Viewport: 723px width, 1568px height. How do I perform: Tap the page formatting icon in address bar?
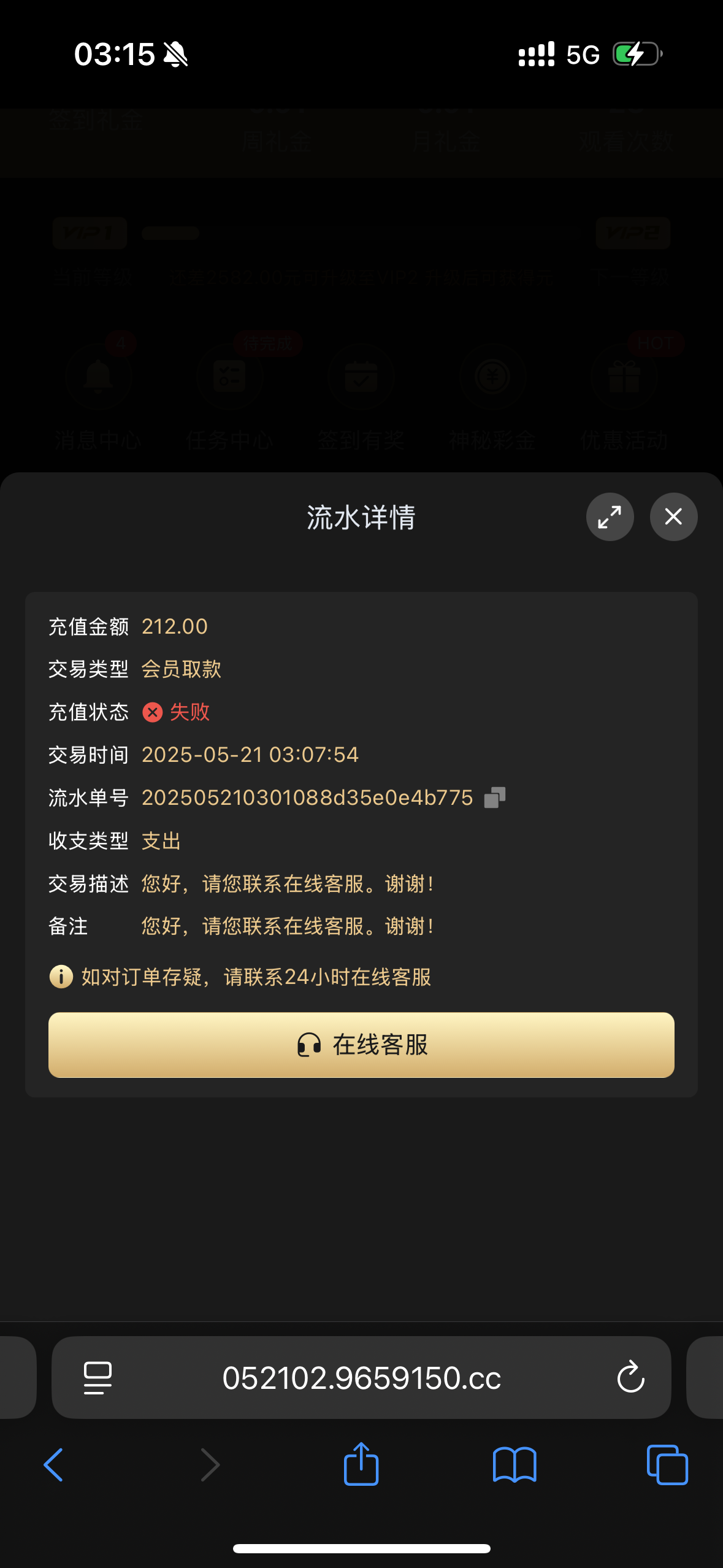pos(97,1378)
